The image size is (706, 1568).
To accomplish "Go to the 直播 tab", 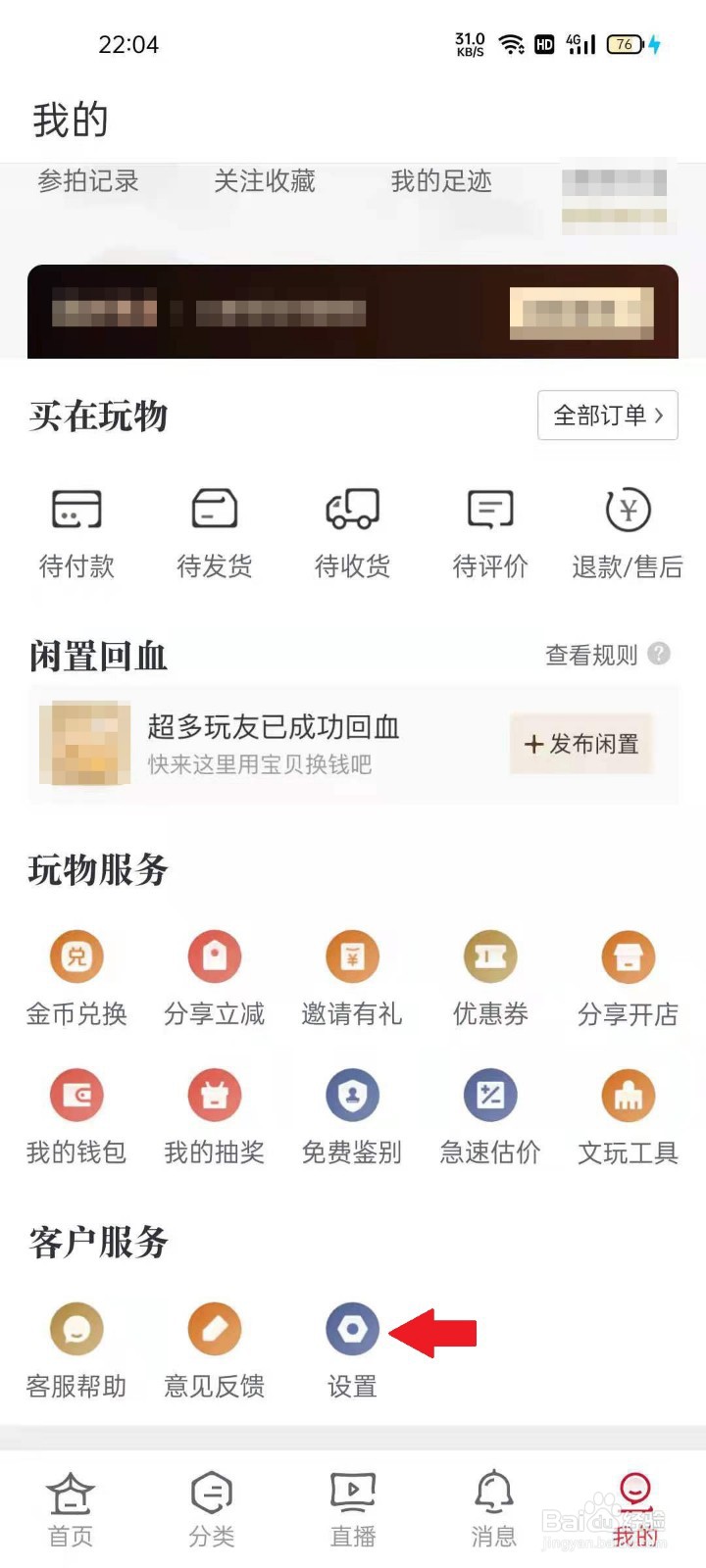I will [x=353, y=1509].
